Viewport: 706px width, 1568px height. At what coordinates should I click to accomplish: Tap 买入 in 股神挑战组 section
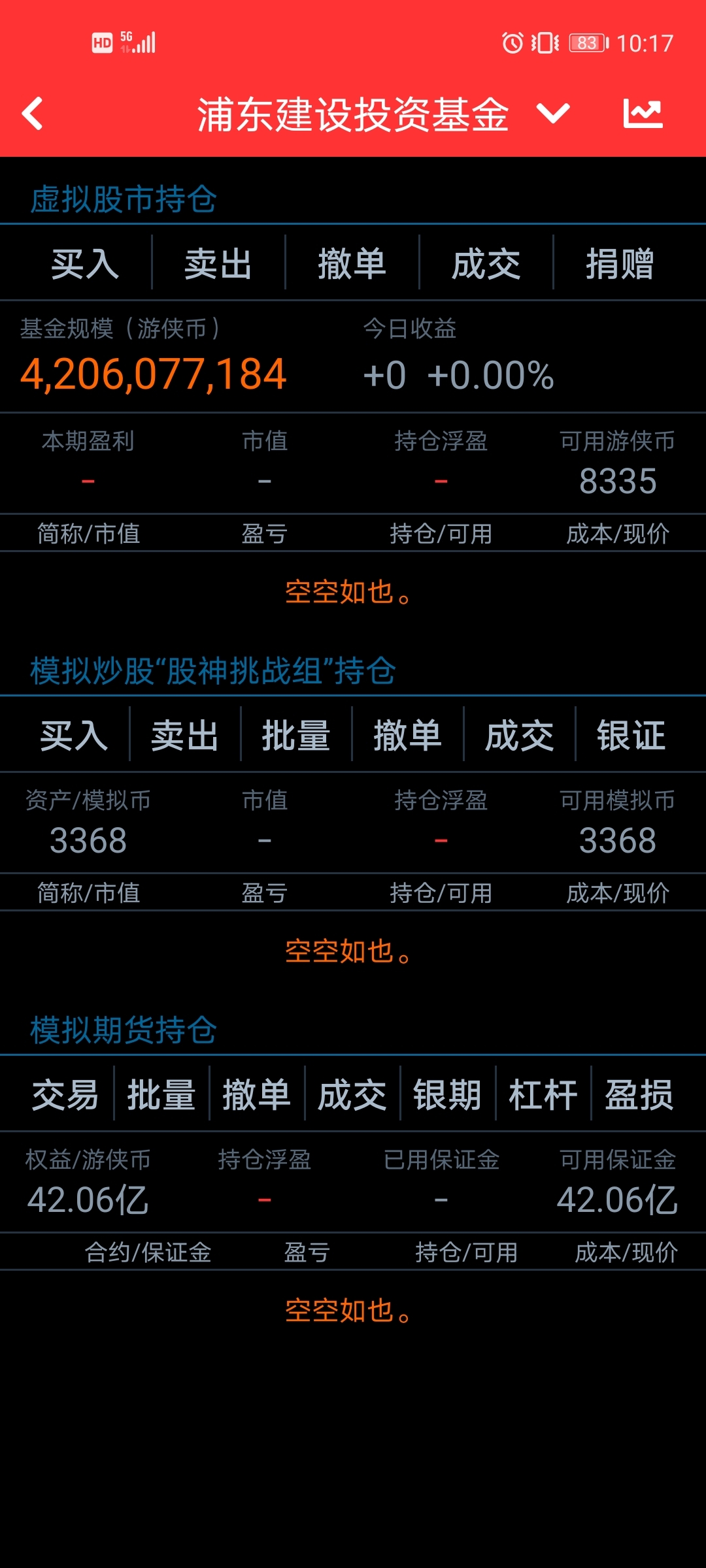[74, 736]
